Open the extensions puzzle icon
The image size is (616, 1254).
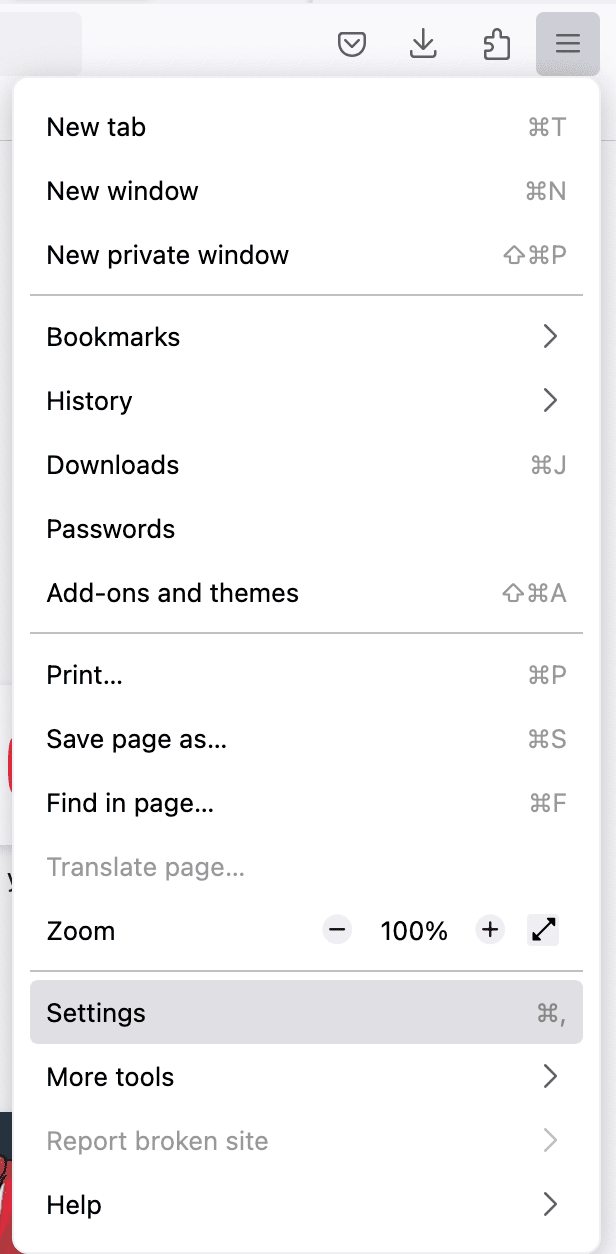496,44
